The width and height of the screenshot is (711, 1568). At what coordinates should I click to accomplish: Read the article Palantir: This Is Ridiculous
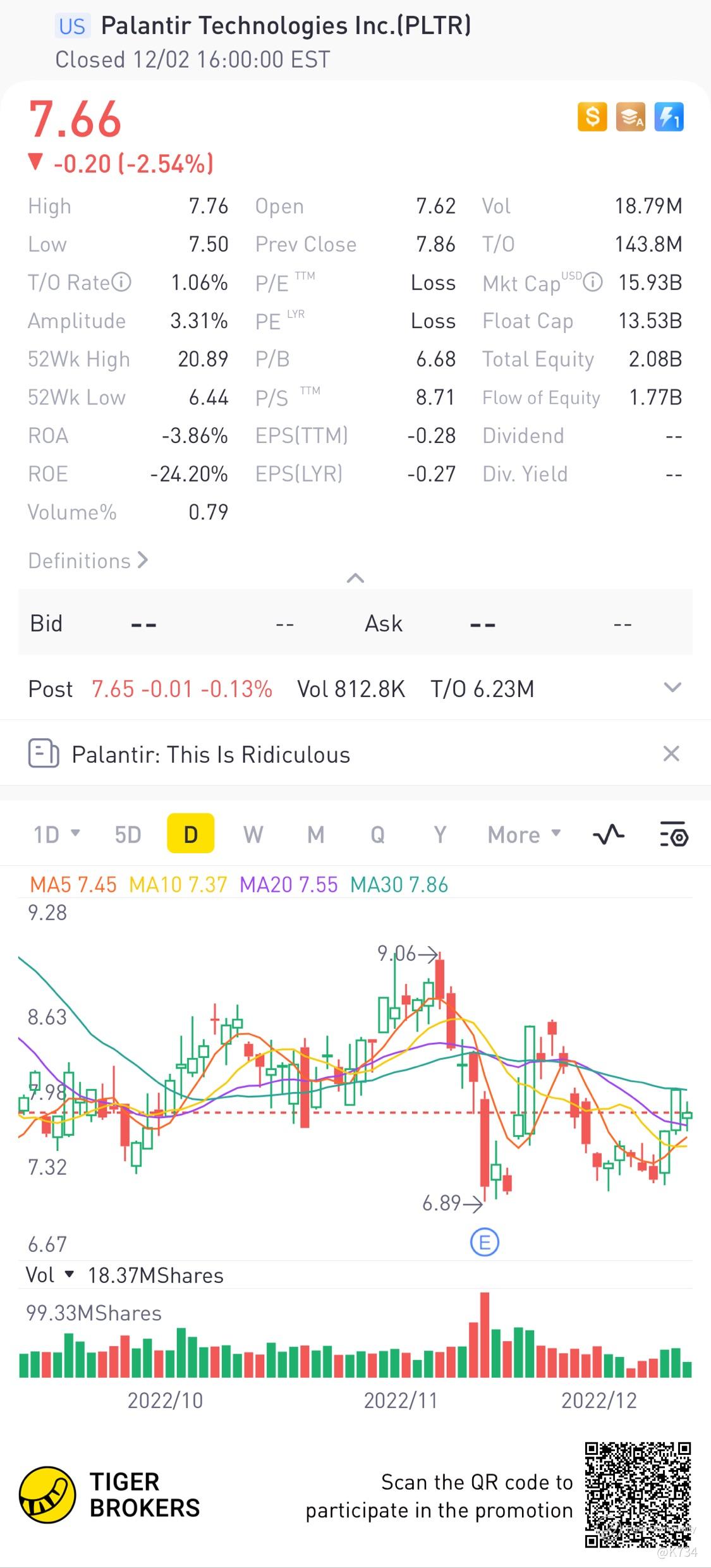(210, 755)
